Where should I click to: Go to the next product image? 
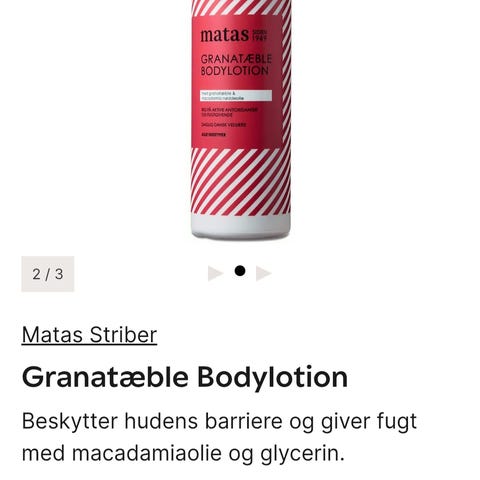click(263, 273)
